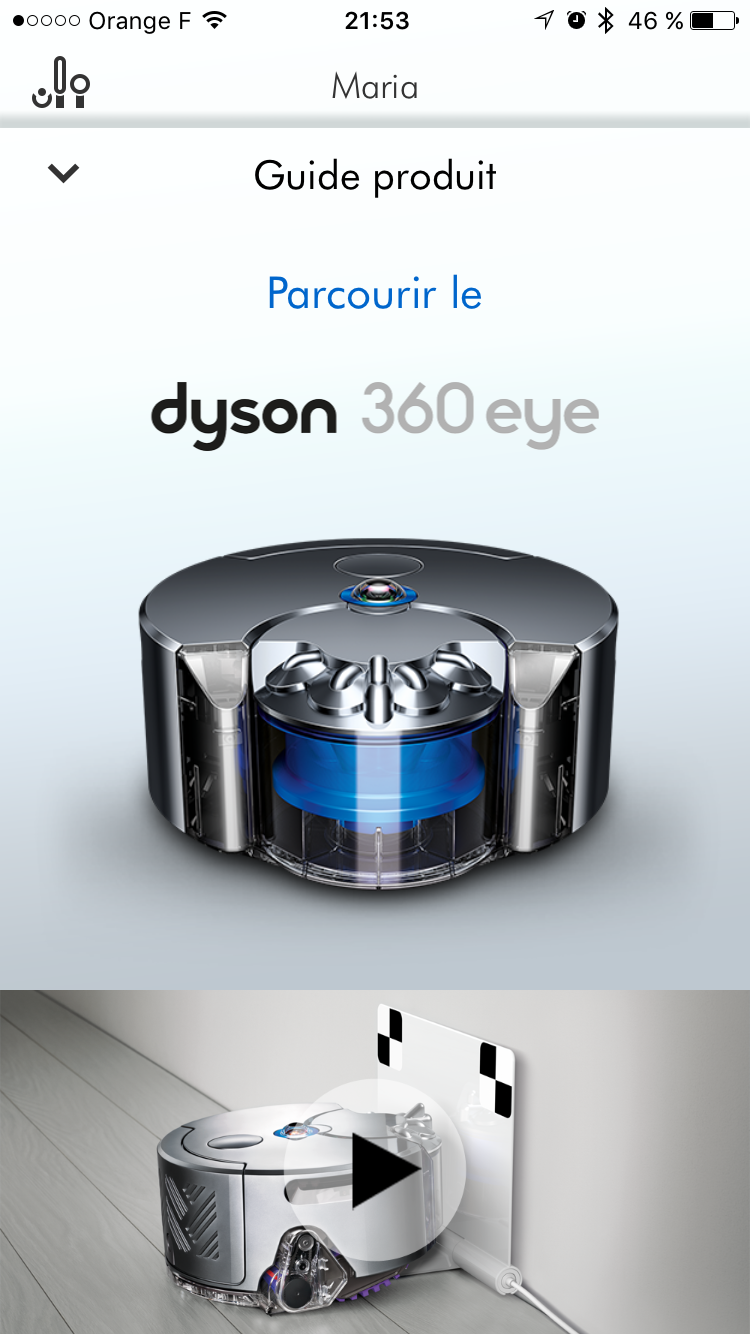Screen dimensions: 750x1334
Task: Open the settings icon next to Maria
Action: [61, 84]
